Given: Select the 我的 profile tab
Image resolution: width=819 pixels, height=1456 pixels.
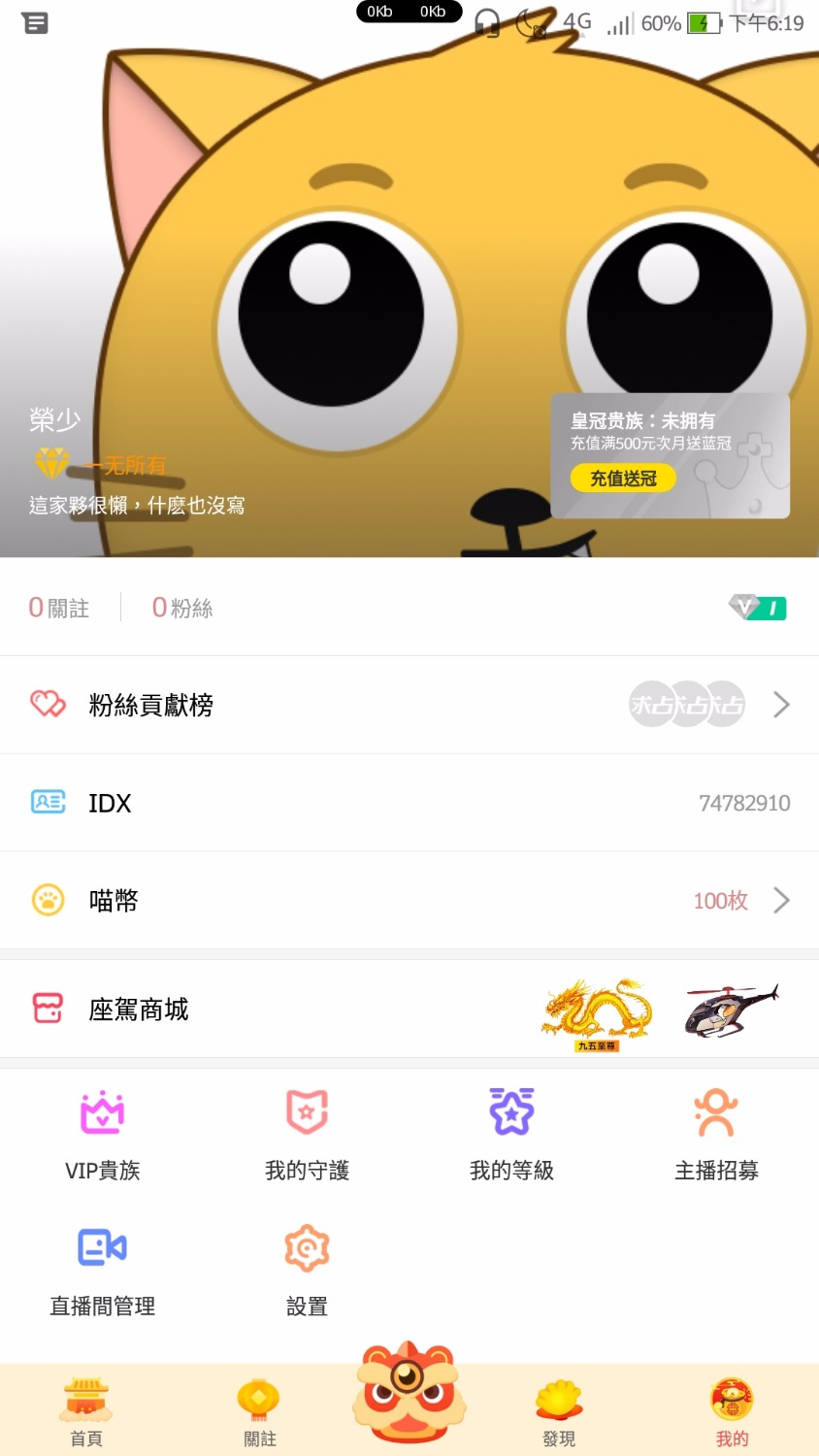Looking at the screenshot, I should pyautogui.click(x=732, y=1412).
